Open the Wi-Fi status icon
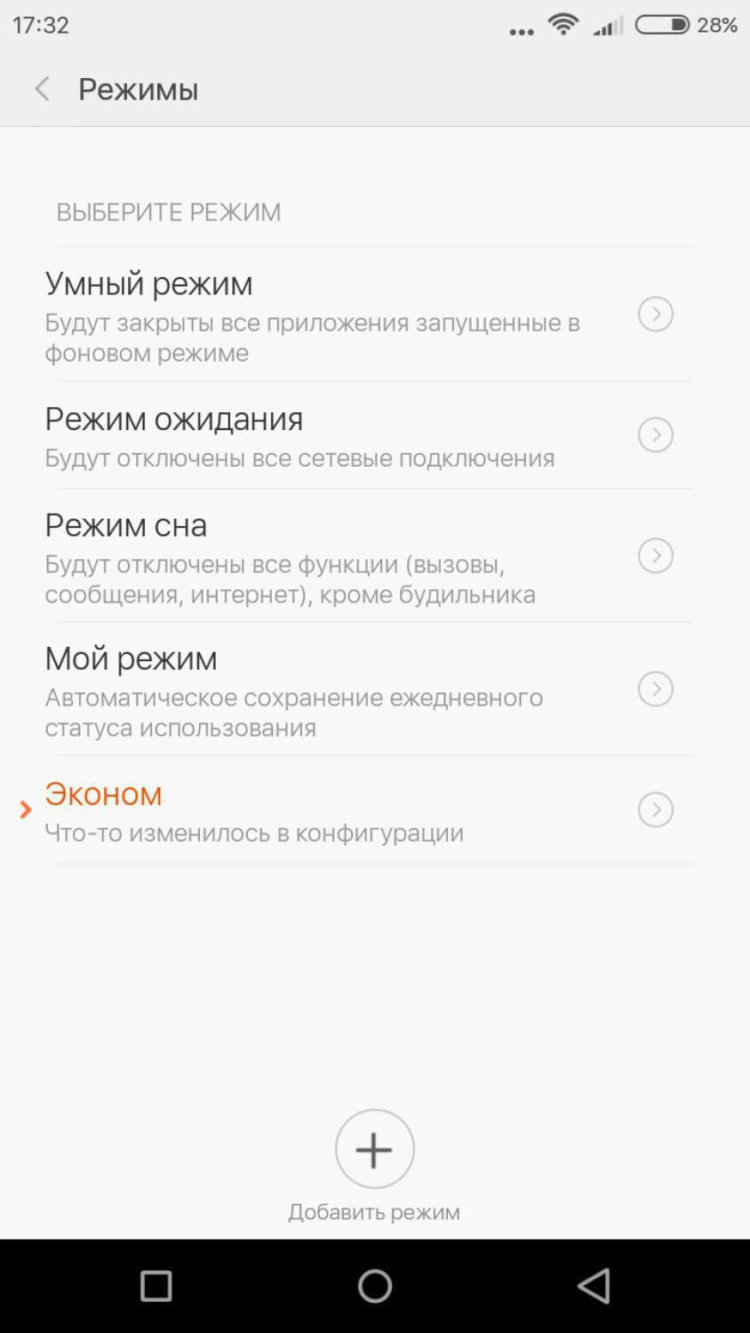Image resolution: width=750 pixels, height=1333 pixels. coord(562,27)
